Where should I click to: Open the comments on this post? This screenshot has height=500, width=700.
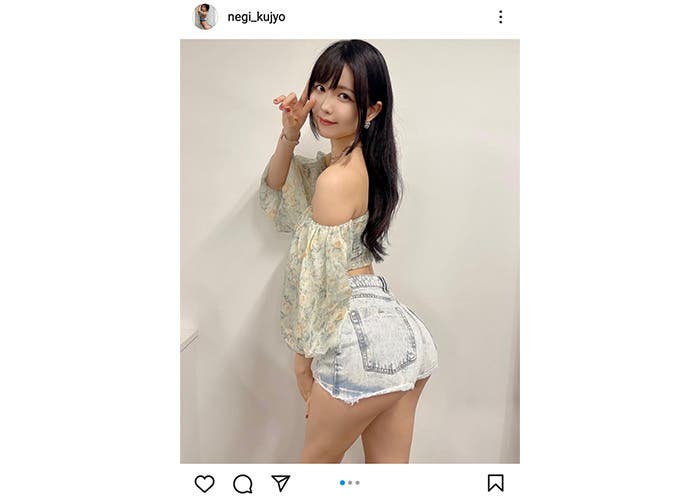[243, 483]
